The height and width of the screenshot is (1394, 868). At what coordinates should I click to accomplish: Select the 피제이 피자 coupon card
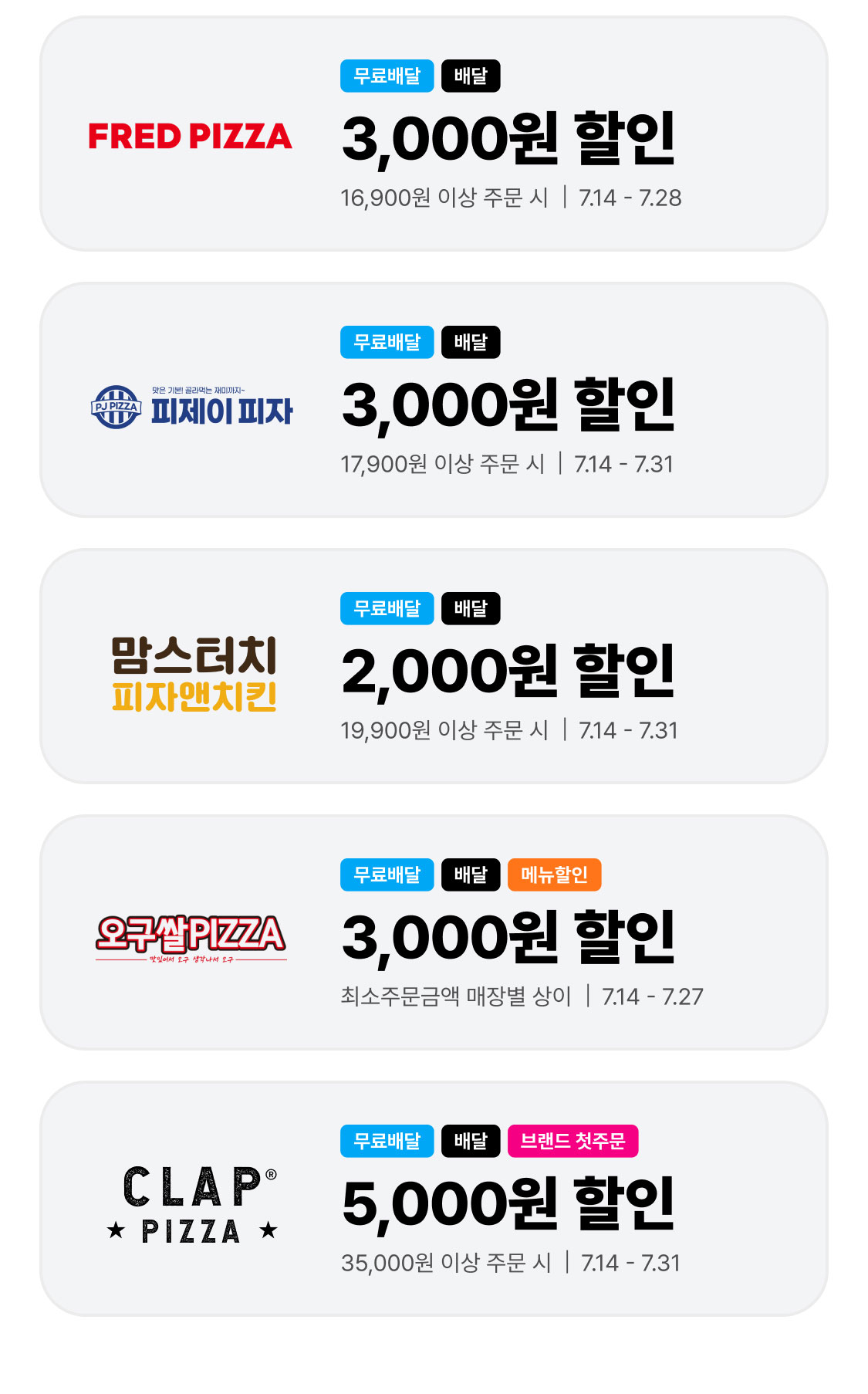434,401
